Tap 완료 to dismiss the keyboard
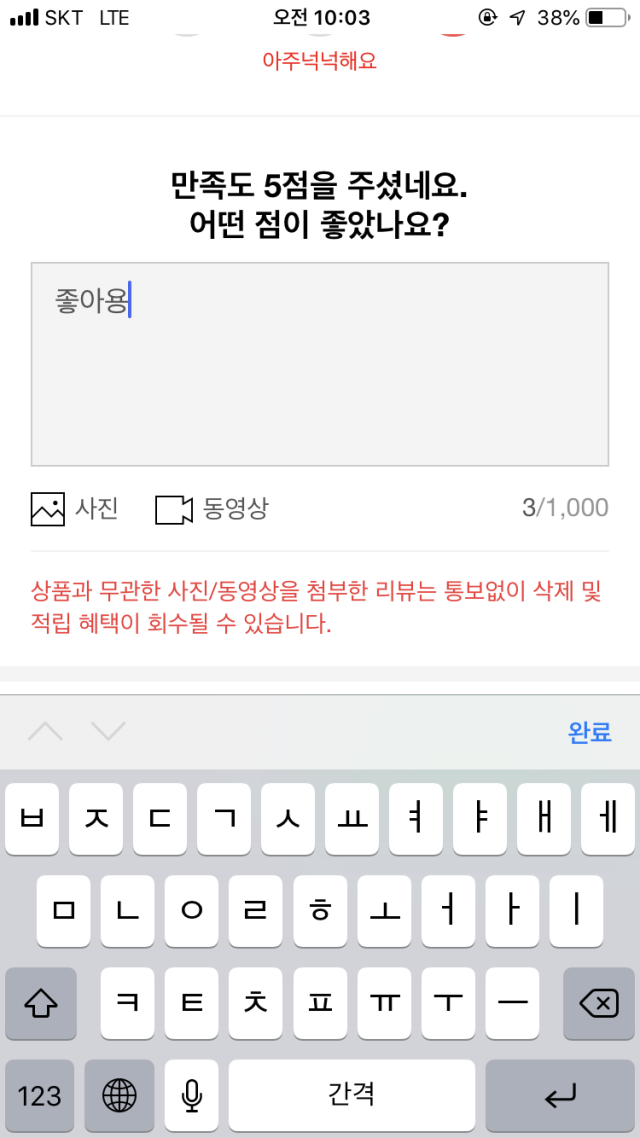 589,732
